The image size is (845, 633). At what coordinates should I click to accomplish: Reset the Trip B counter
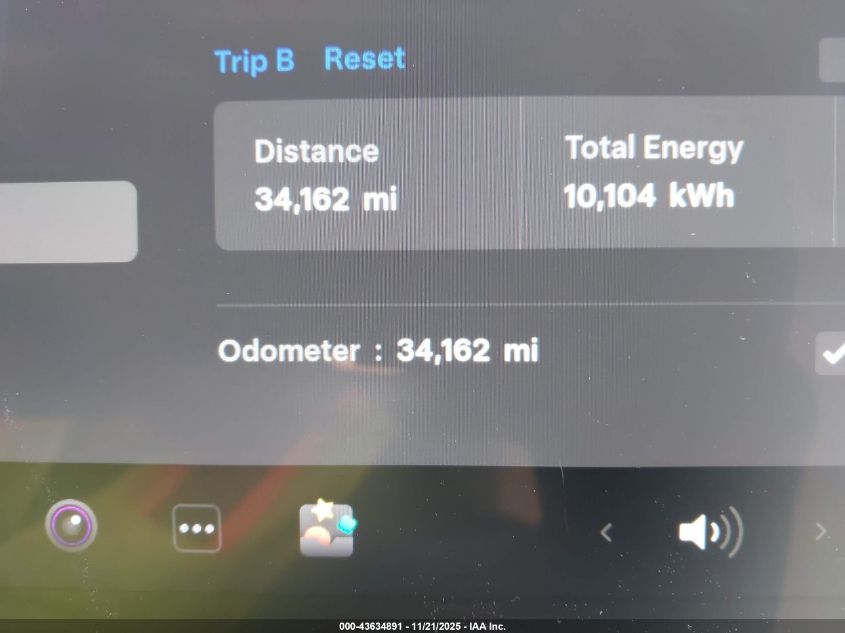pos(364,59)
